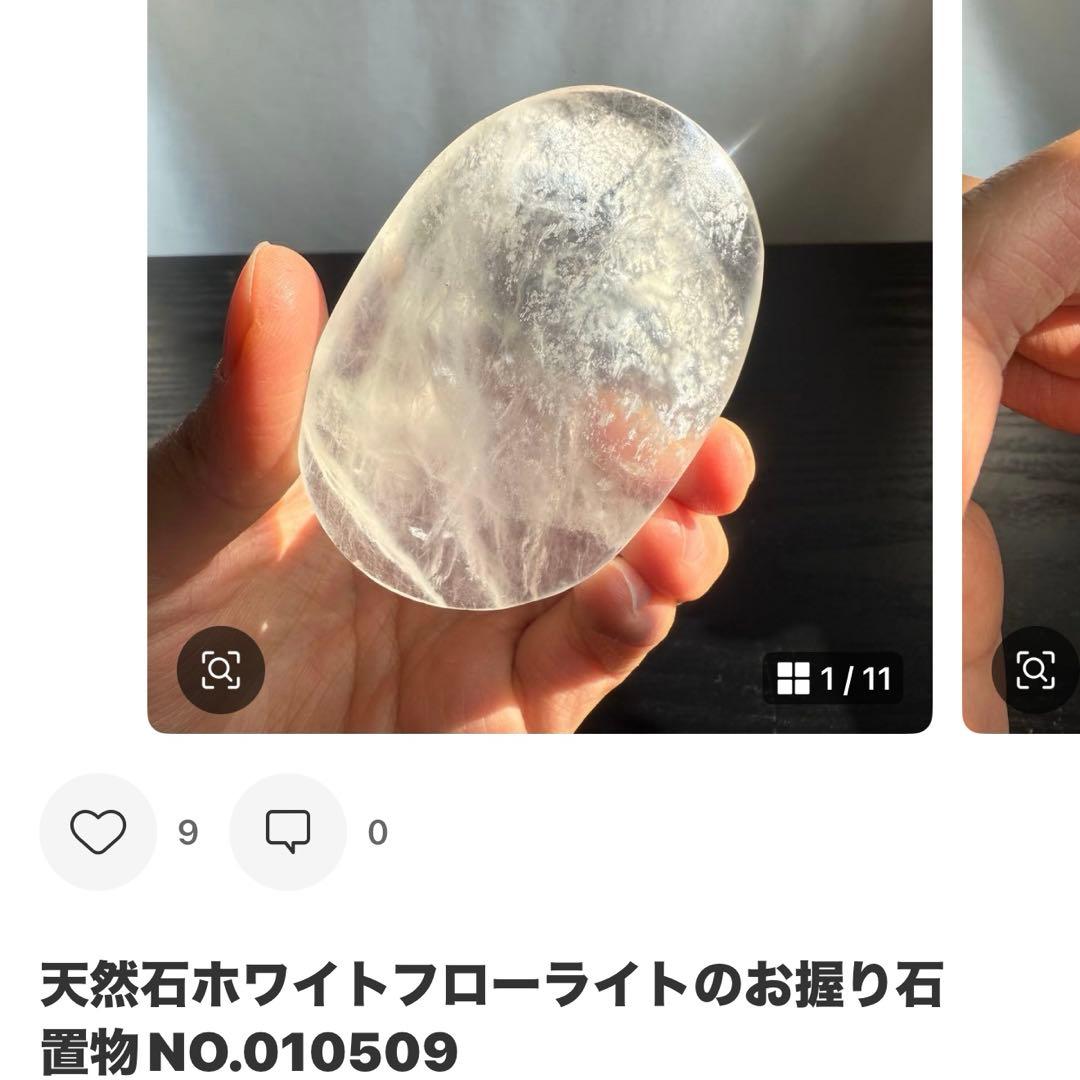Viewport: 1080px width, 1080px height.
Task: Search similar items from first photo
Action: [x=221, y=670]
